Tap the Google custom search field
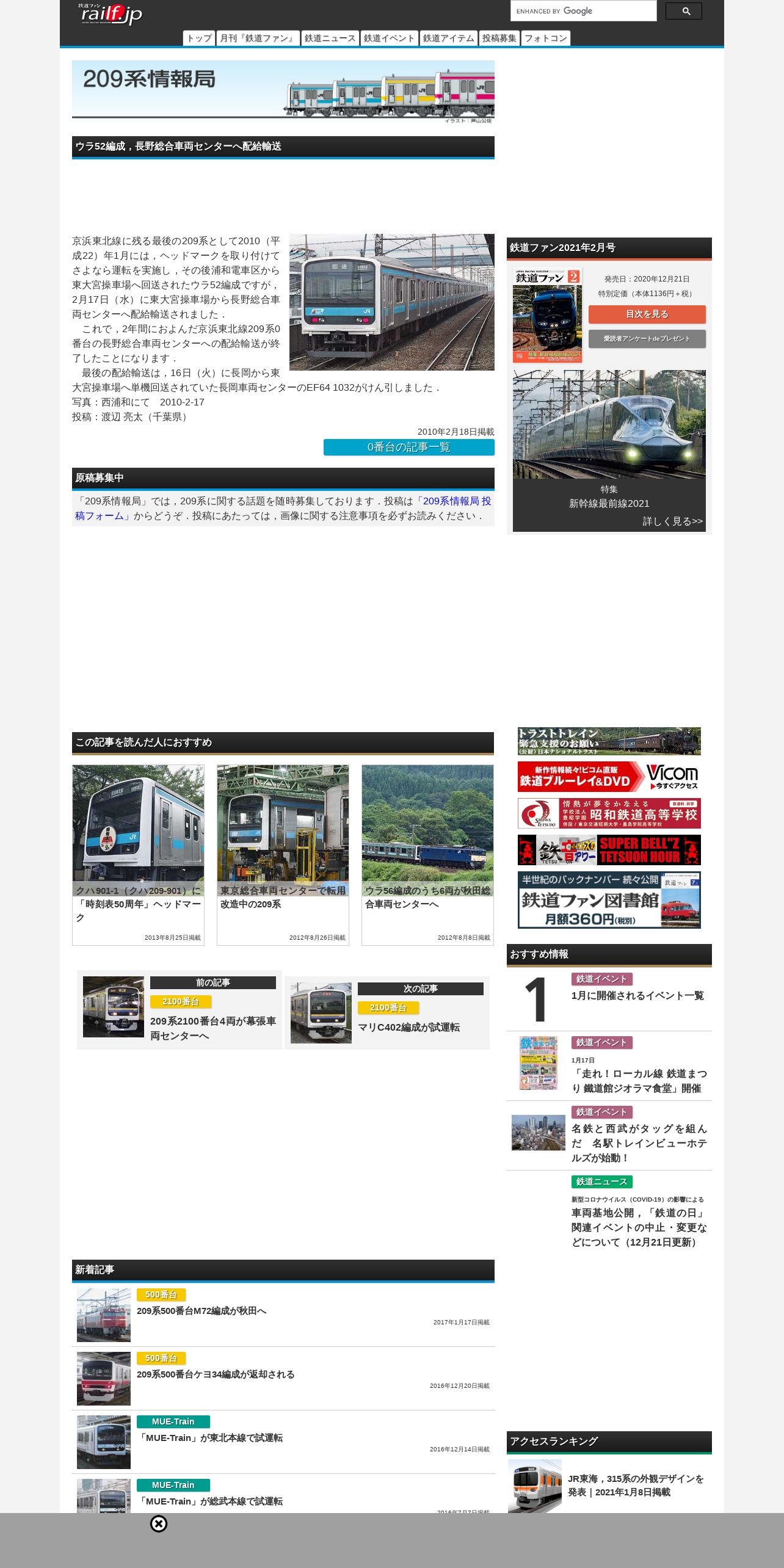 pyautogui.click(x=583, y=11)
